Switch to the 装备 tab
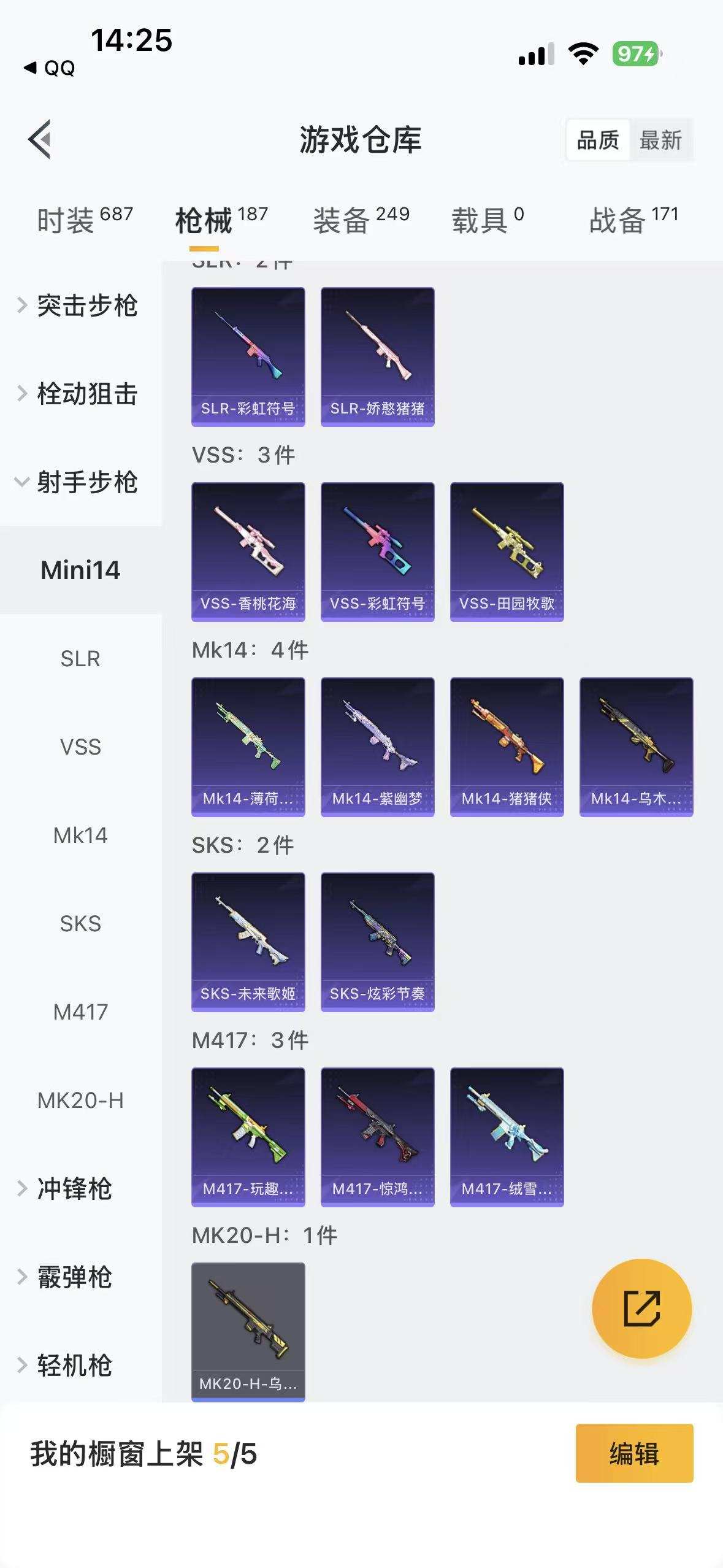This screenshot has width=723, height=1568. (361, 220)
